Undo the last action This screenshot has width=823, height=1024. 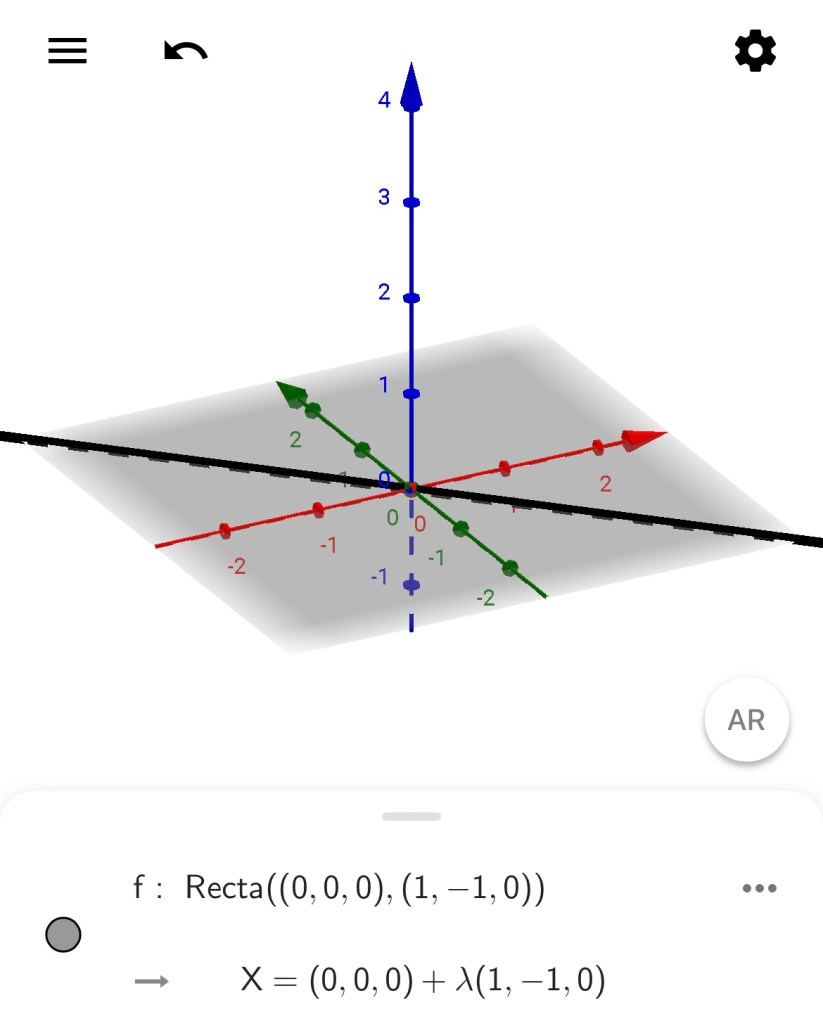[185, 51]
